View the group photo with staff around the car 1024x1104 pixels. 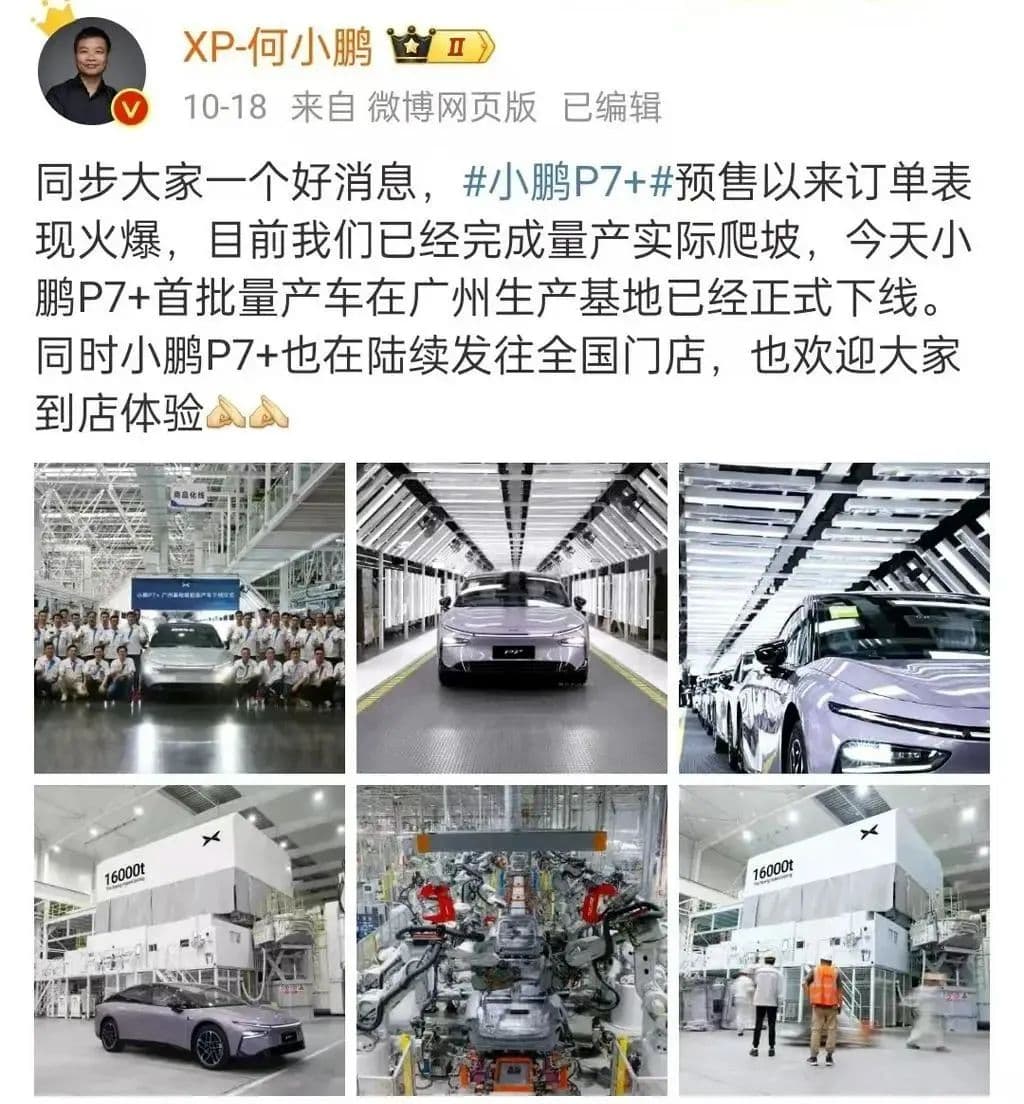(x=189, y=618)
